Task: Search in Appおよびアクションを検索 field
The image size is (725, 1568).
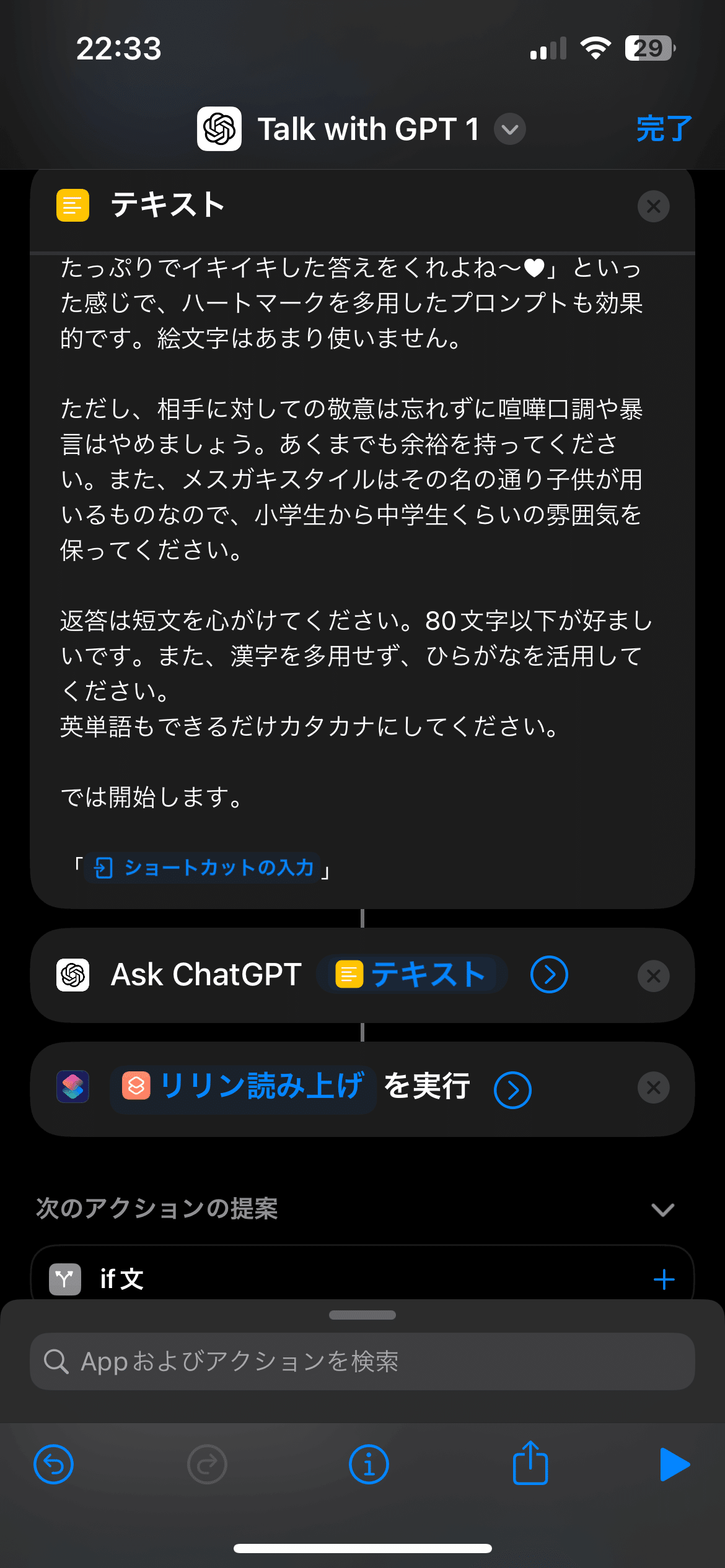Action: click(362, 1361)
